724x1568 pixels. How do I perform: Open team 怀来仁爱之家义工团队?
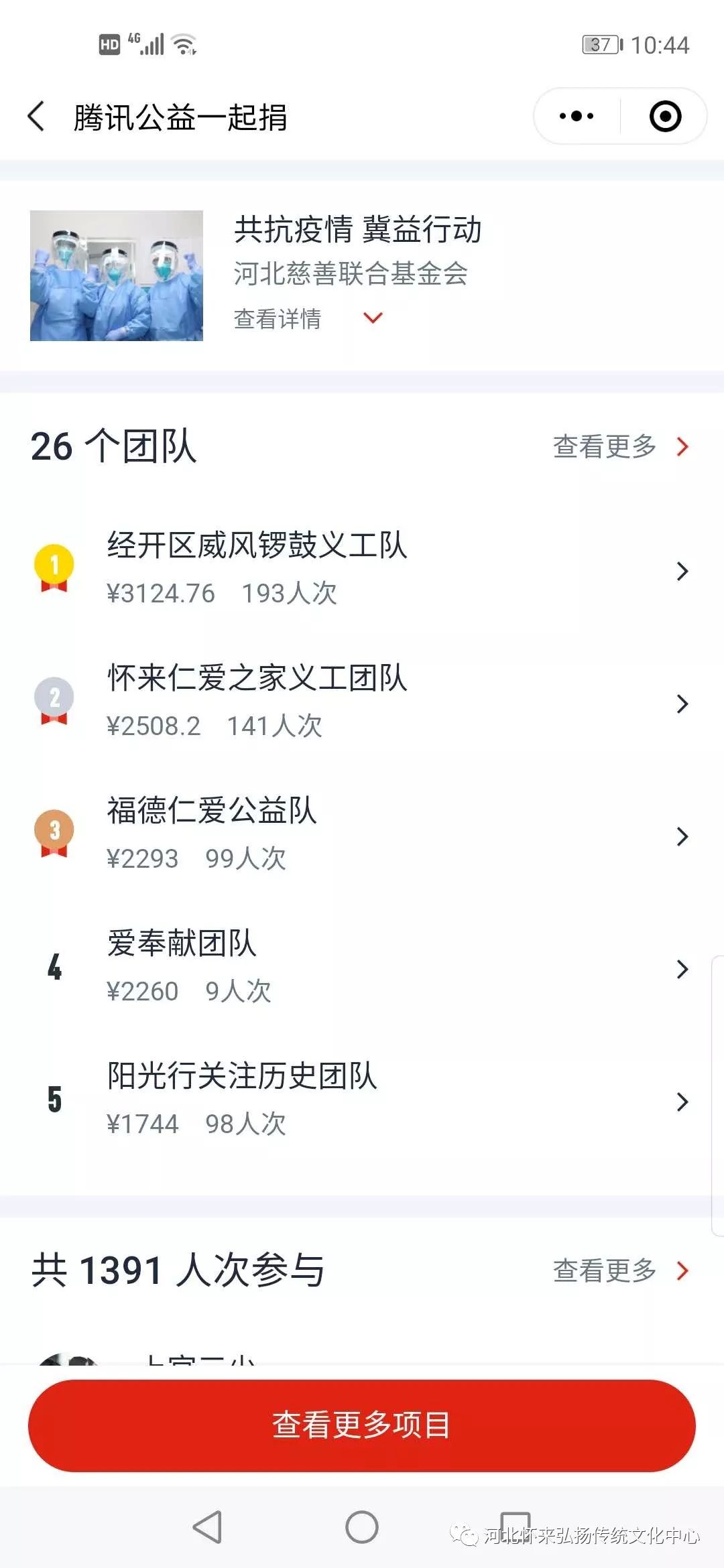coord(362,702)
